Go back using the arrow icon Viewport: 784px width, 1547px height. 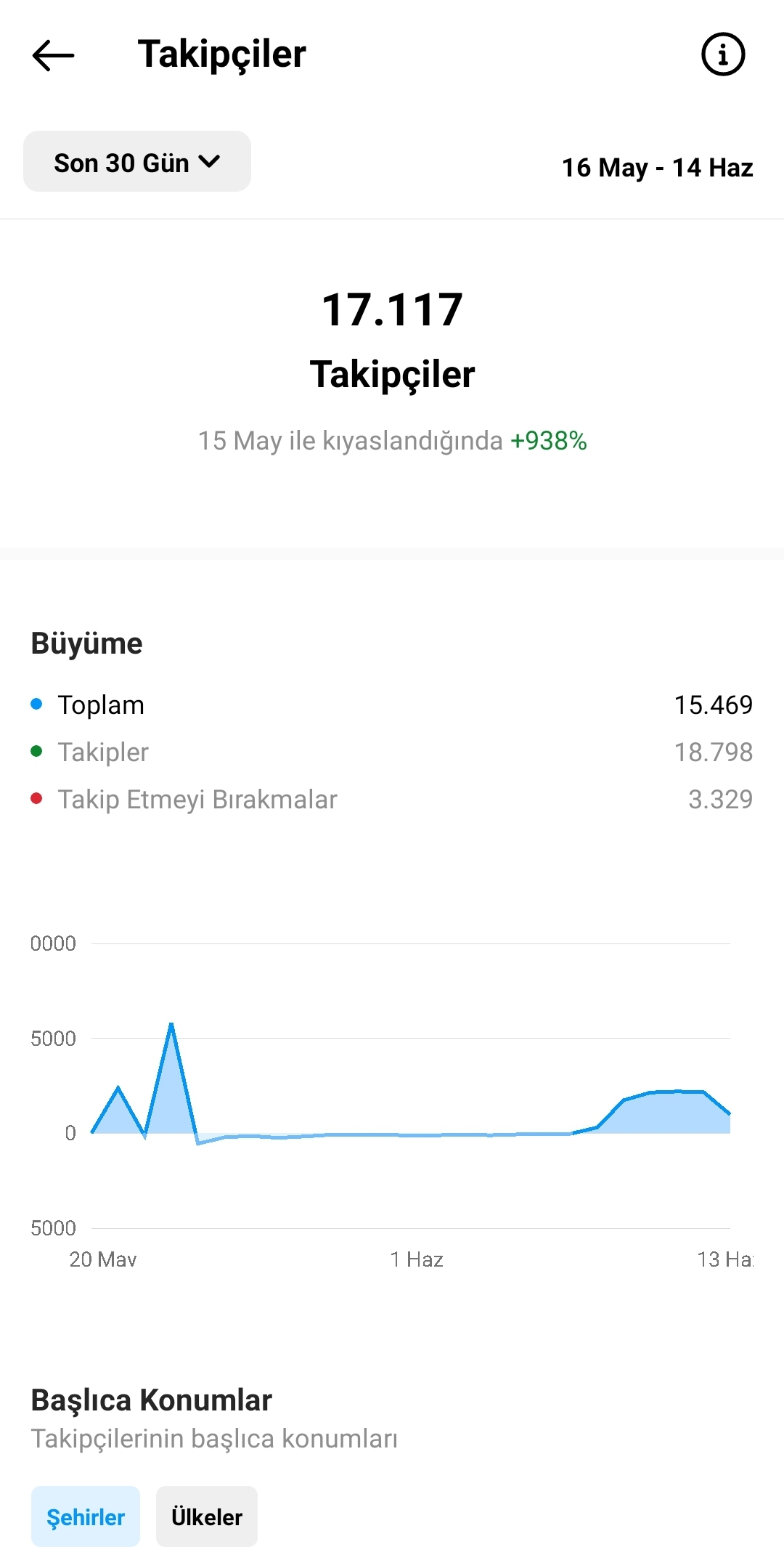(54, 55)
